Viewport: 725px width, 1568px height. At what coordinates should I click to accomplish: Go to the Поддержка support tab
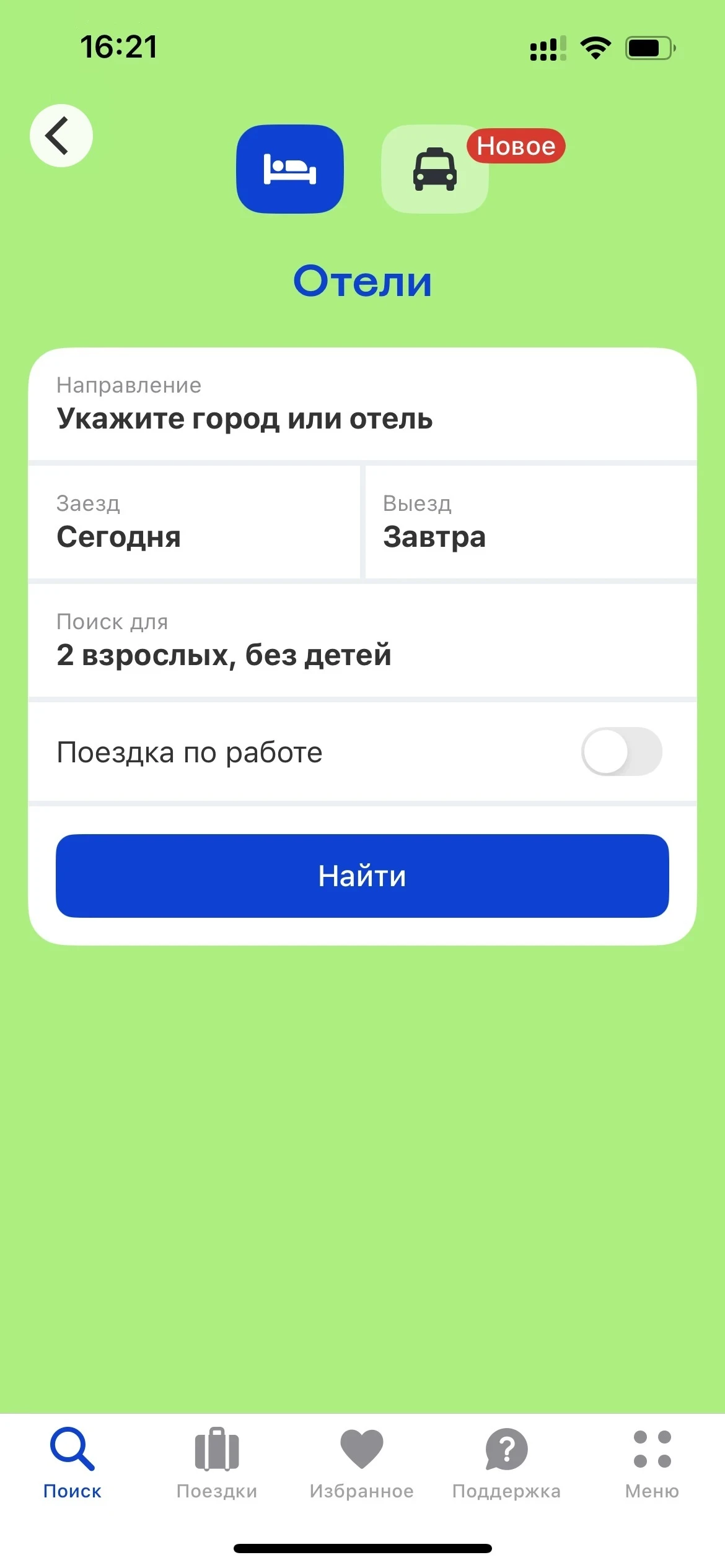pos(506,1463)
